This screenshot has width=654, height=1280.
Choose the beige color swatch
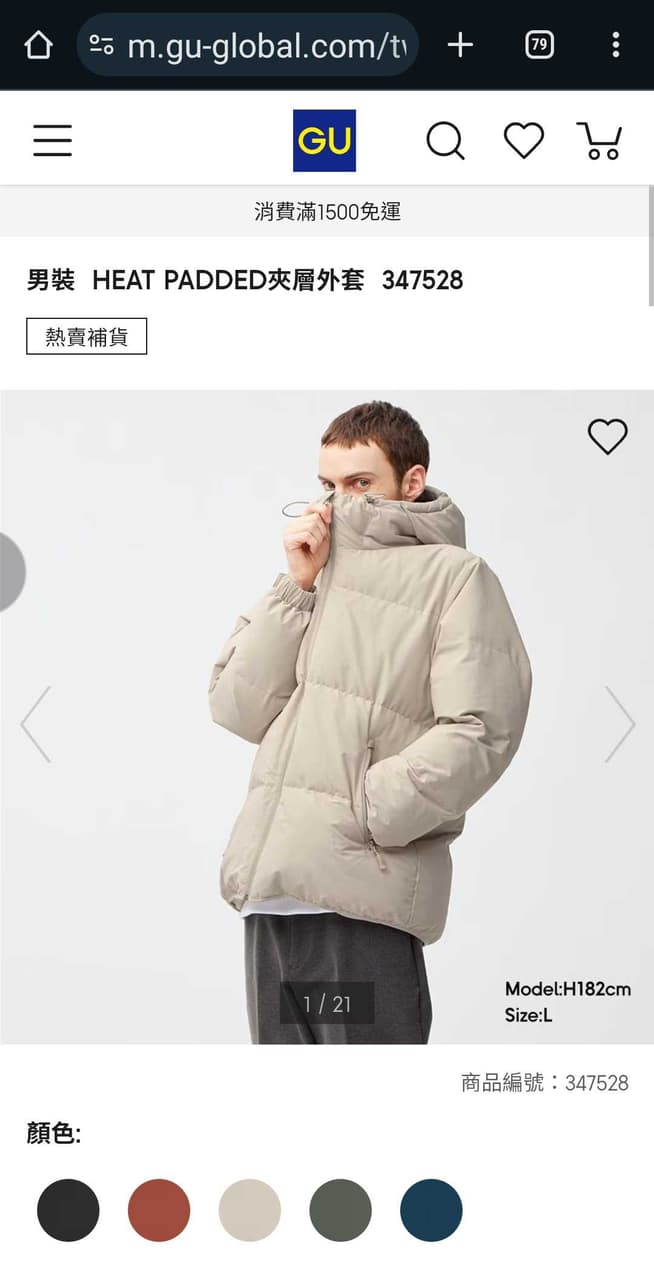250,1210
